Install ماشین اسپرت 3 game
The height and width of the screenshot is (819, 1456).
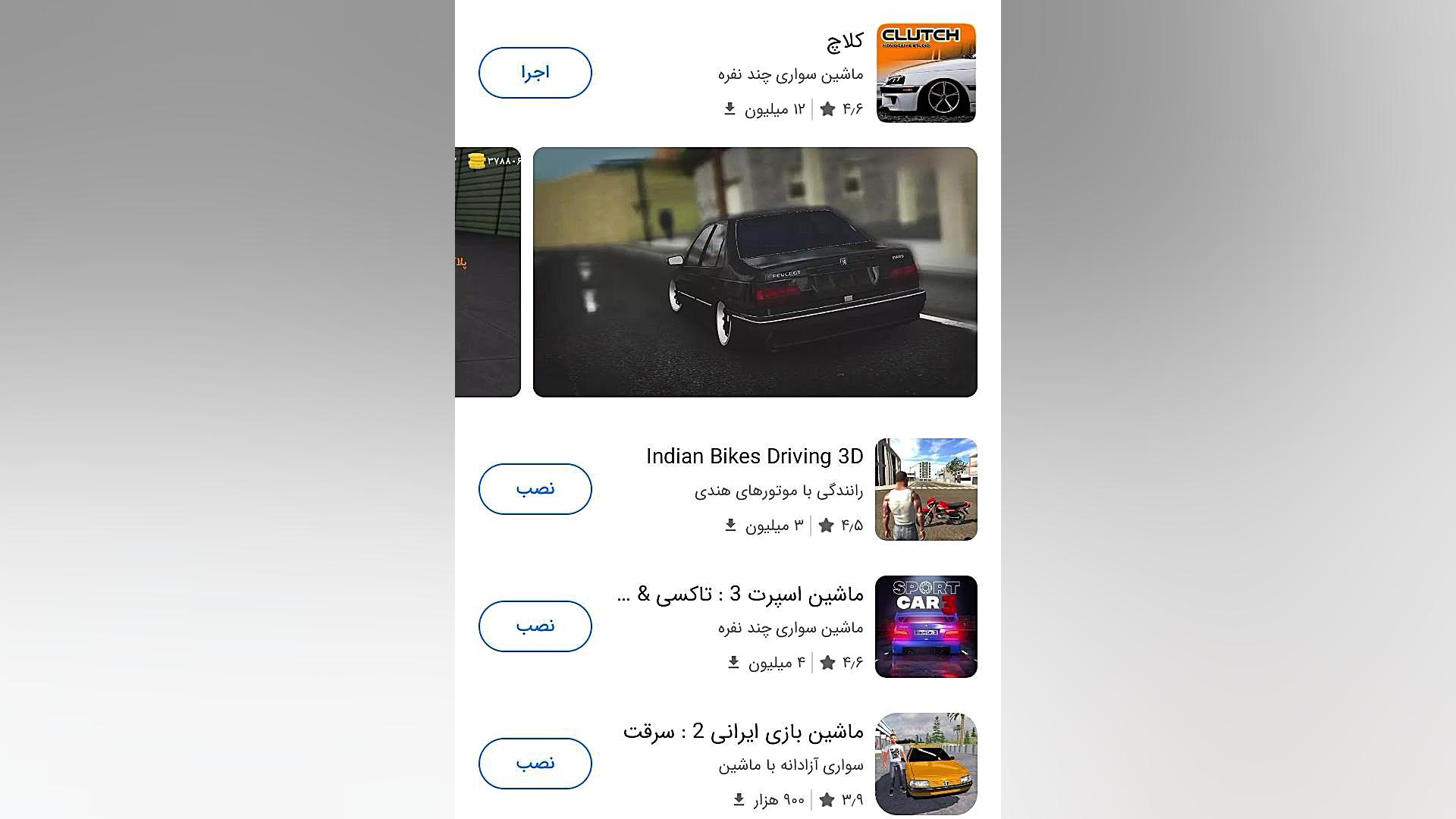(535, 626)
